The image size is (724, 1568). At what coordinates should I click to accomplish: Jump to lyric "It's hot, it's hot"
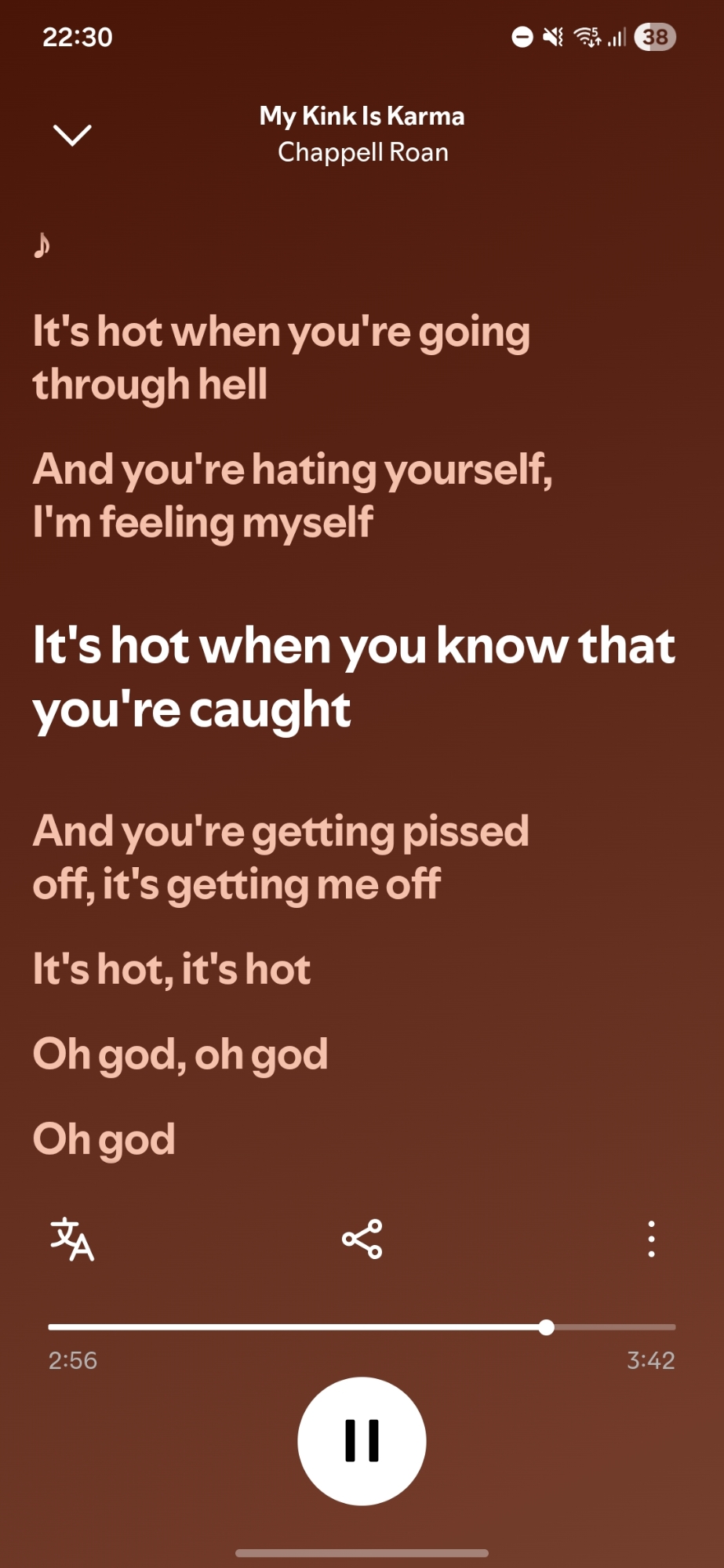pos(172,969)
